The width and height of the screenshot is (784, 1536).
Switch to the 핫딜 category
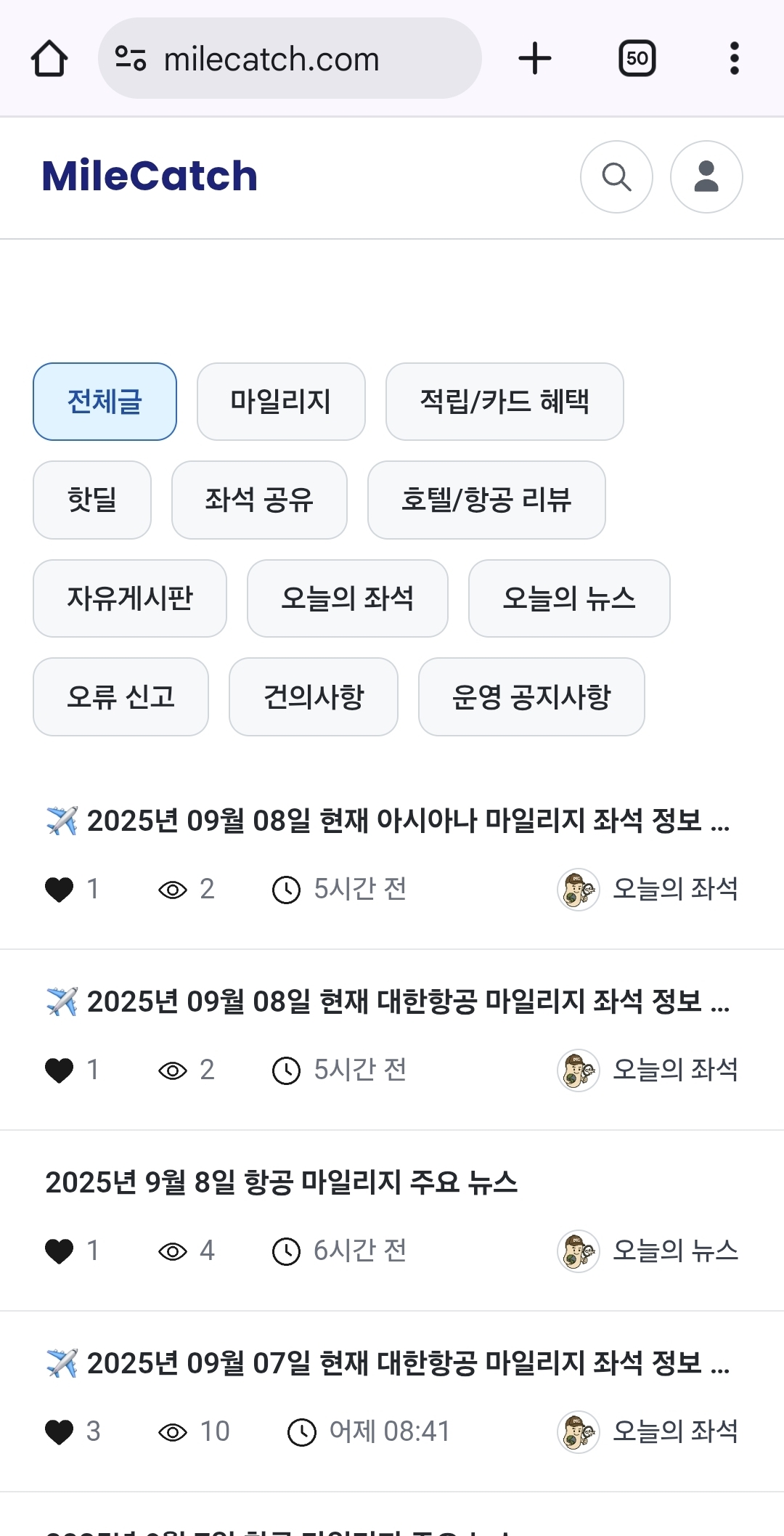tap(92, 500)
